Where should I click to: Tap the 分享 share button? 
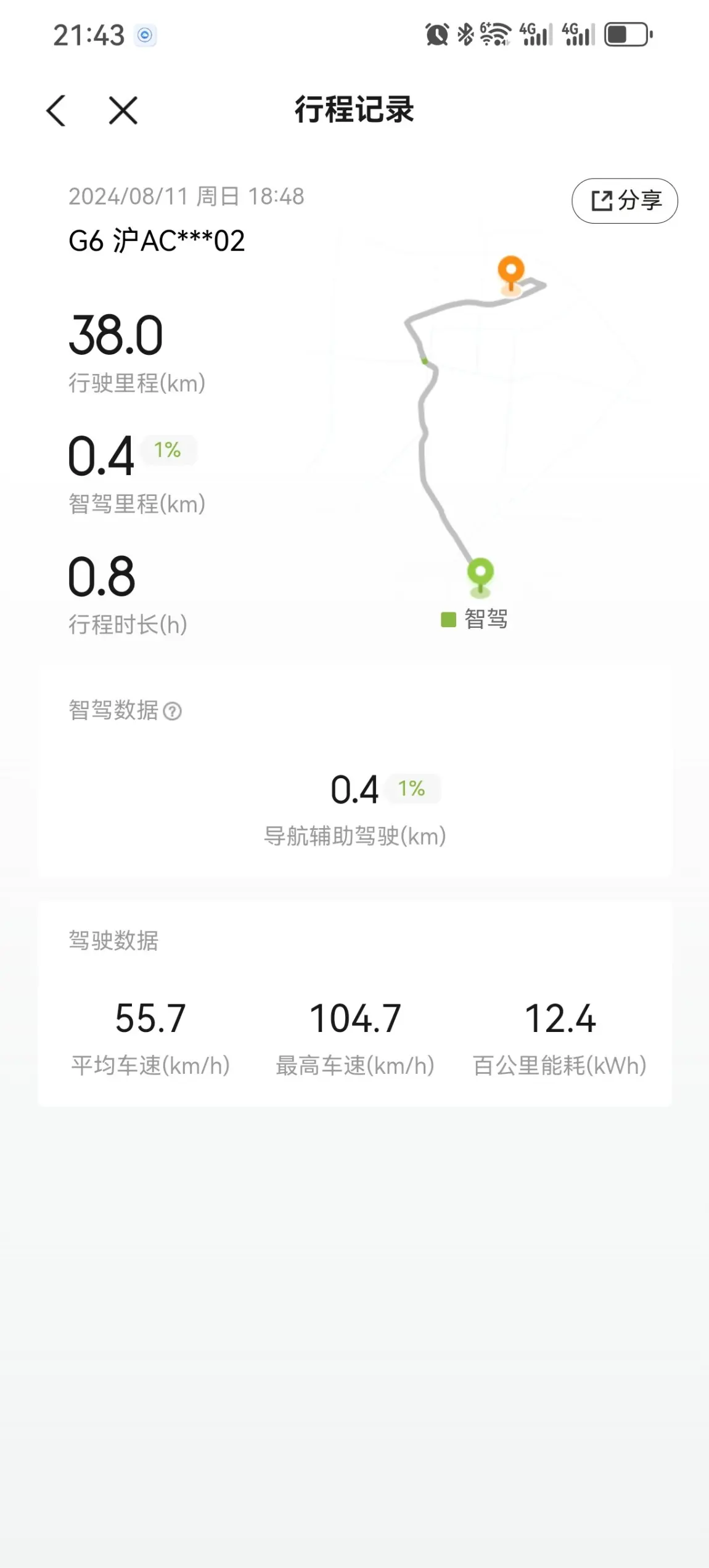coord(625,201)
